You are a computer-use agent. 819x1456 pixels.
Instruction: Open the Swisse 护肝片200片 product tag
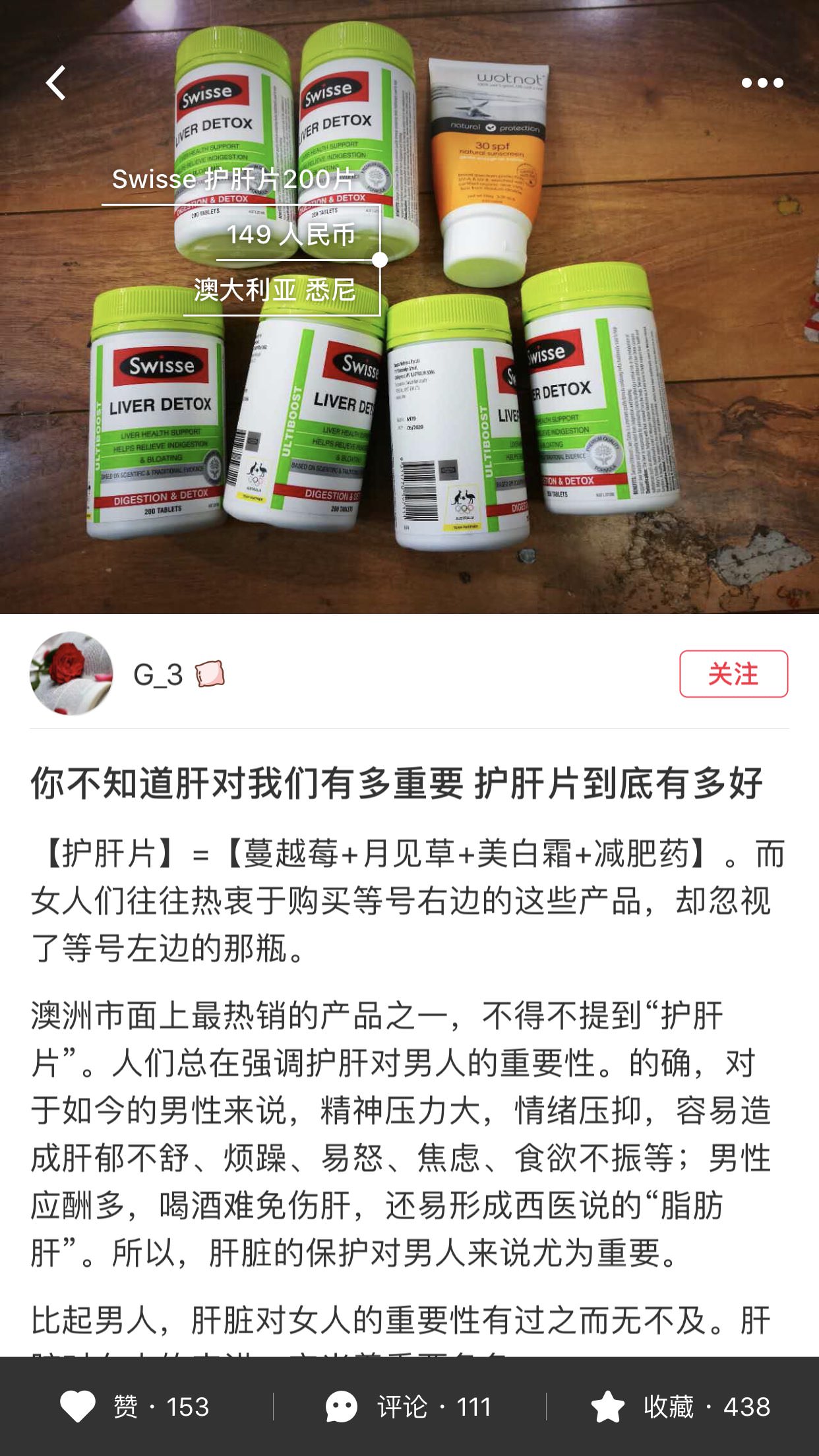[233, 179]
